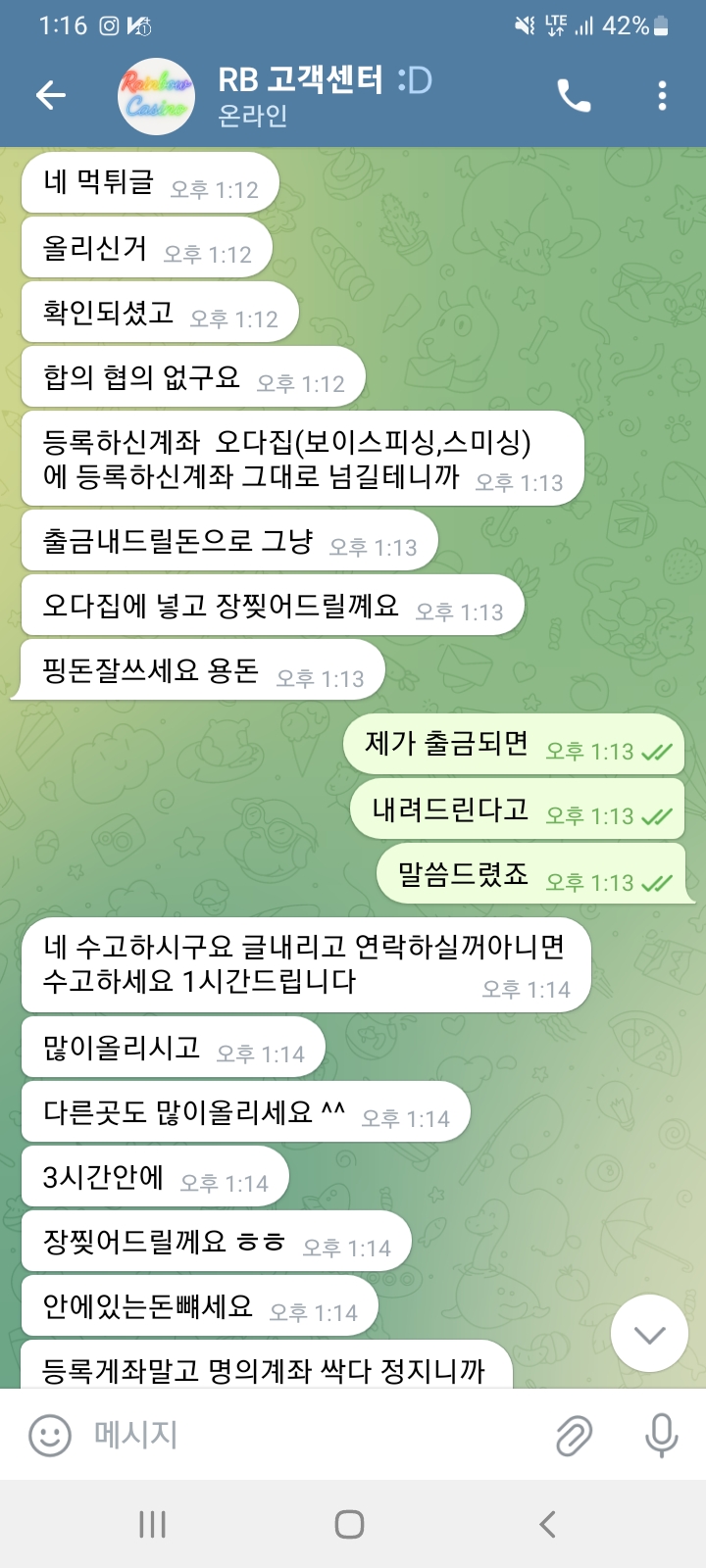Start a voice call with RB 고객센터

click(x=574, y=96)
